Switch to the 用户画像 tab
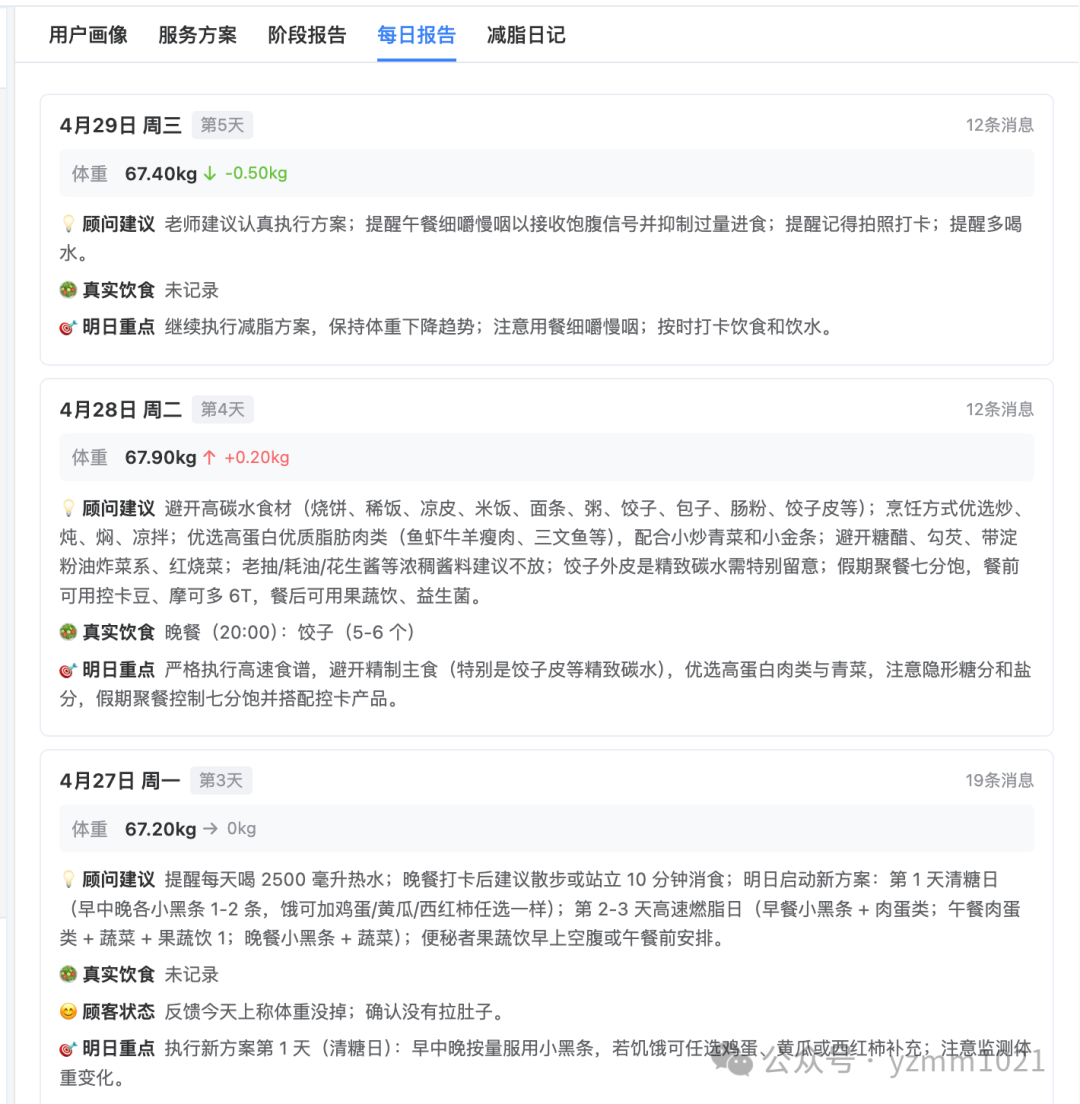 click(88, 34)
